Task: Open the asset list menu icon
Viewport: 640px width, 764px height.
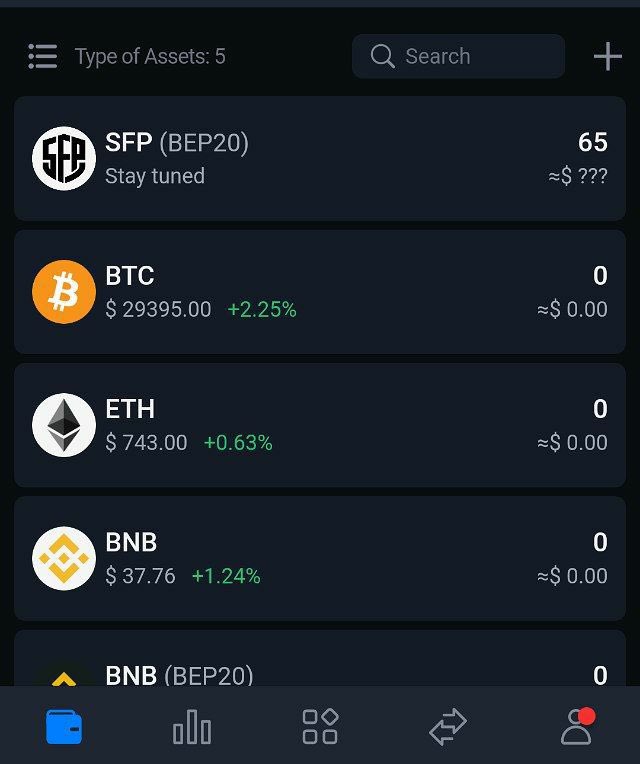Action: [x=43, y=57]
